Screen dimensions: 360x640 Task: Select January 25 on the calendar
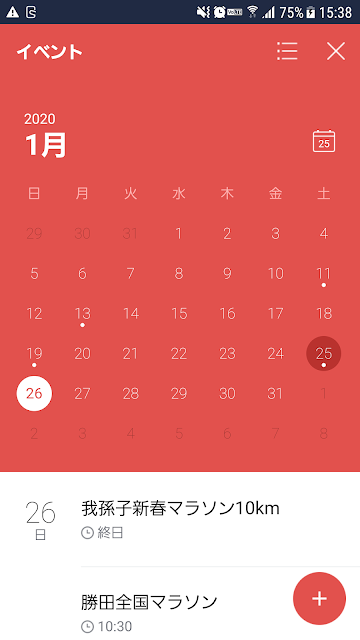(324, 353)
